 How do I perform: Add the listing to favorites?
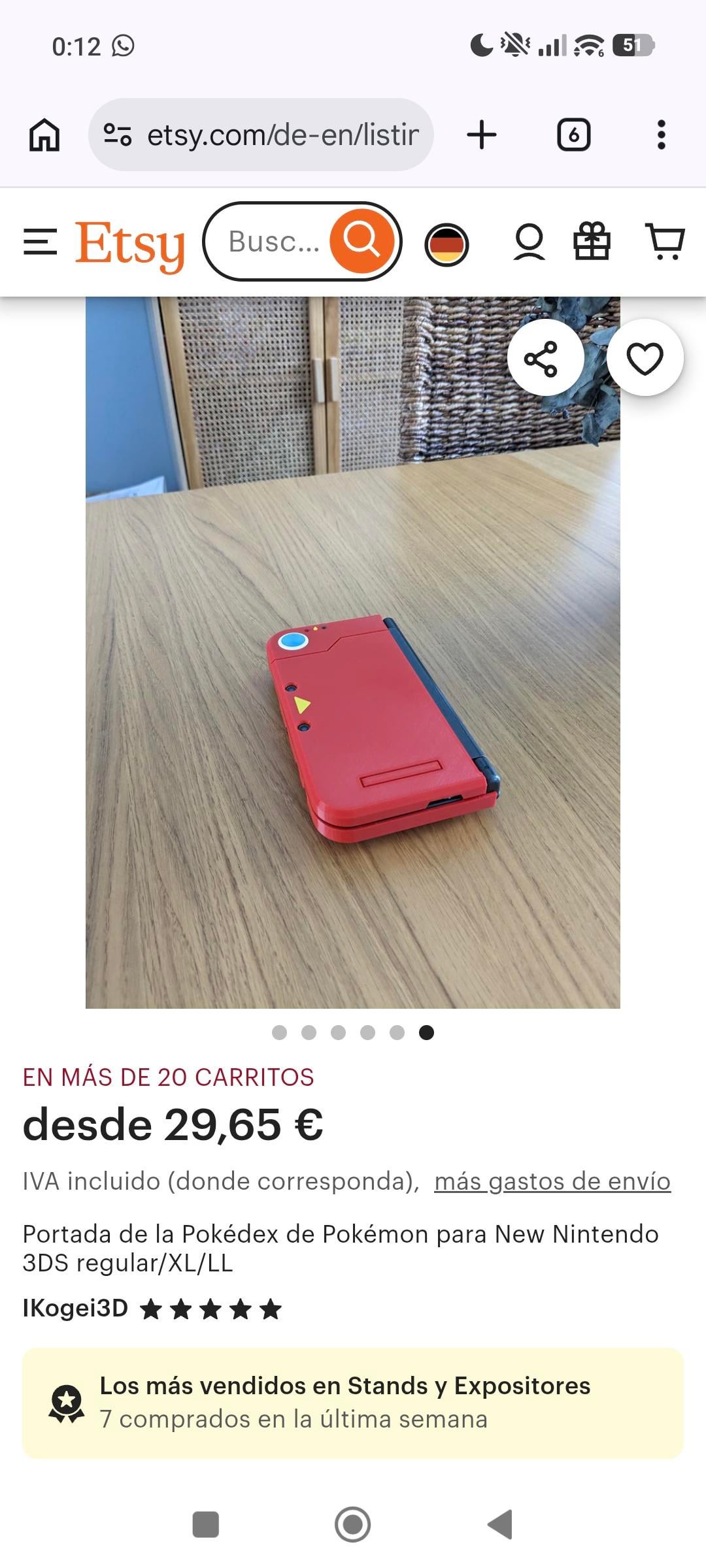(x=645, y=359)
